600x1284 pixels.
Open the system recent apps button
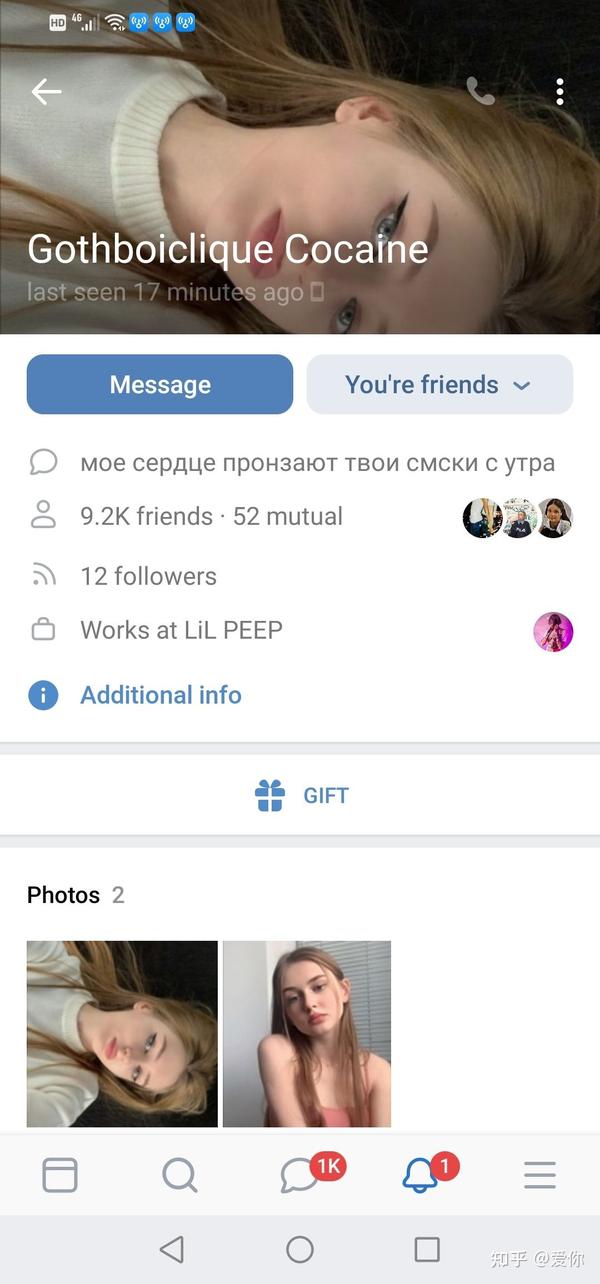pos(427,1249)
